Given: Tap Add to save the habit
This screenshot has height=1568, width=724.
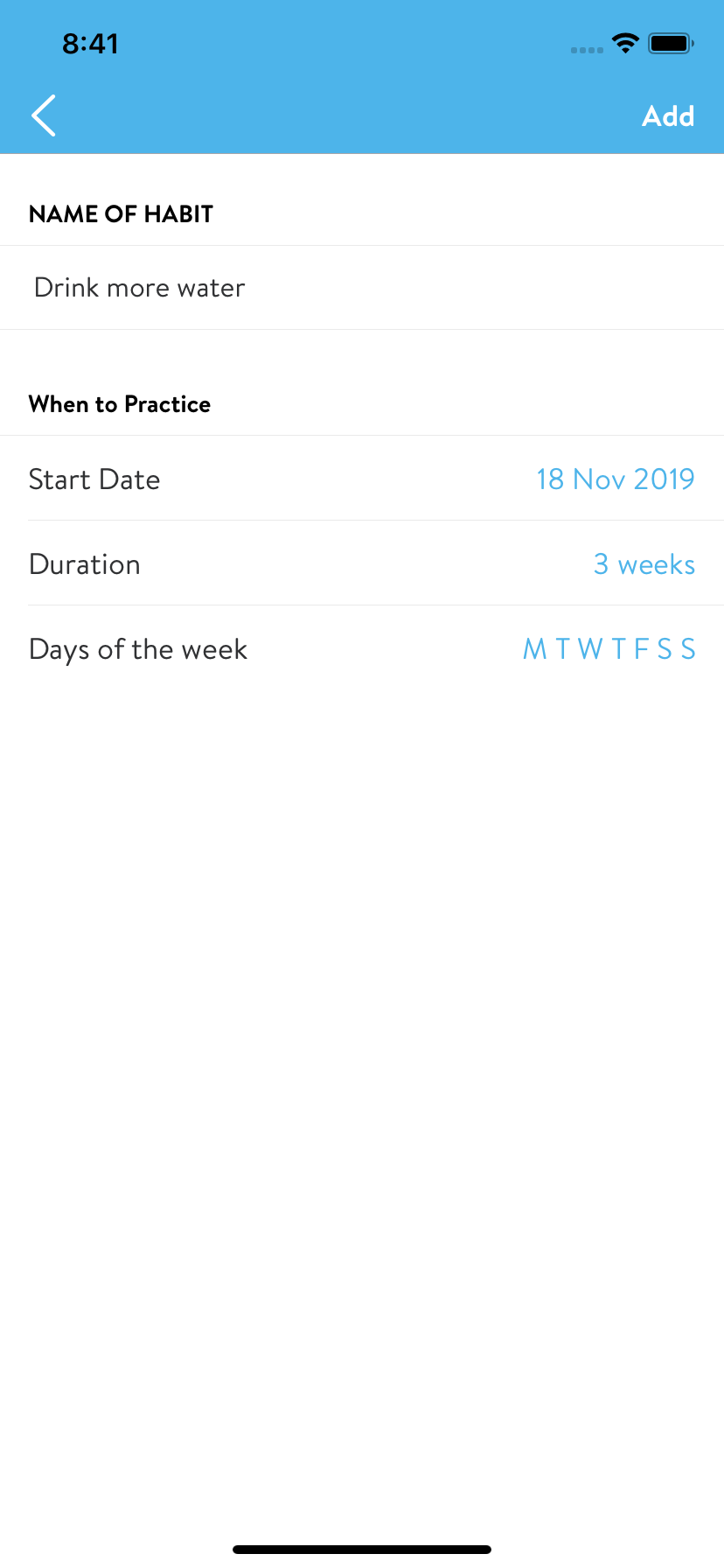Looking at the screenshot, I should tap(668, 115).
